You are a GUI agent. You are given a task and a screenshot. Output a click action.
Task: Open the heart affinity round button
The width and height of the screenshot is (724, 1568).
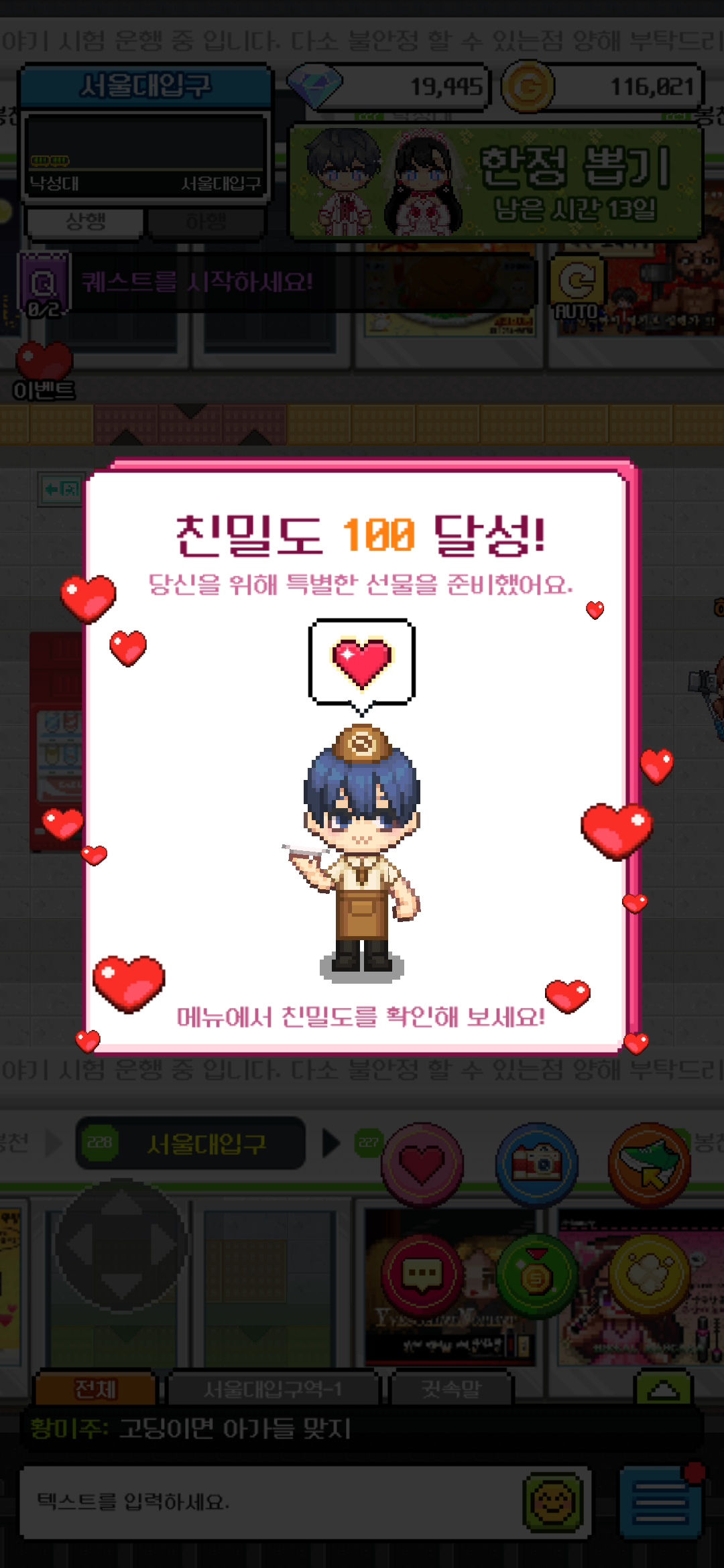[x=422, y=1163]
